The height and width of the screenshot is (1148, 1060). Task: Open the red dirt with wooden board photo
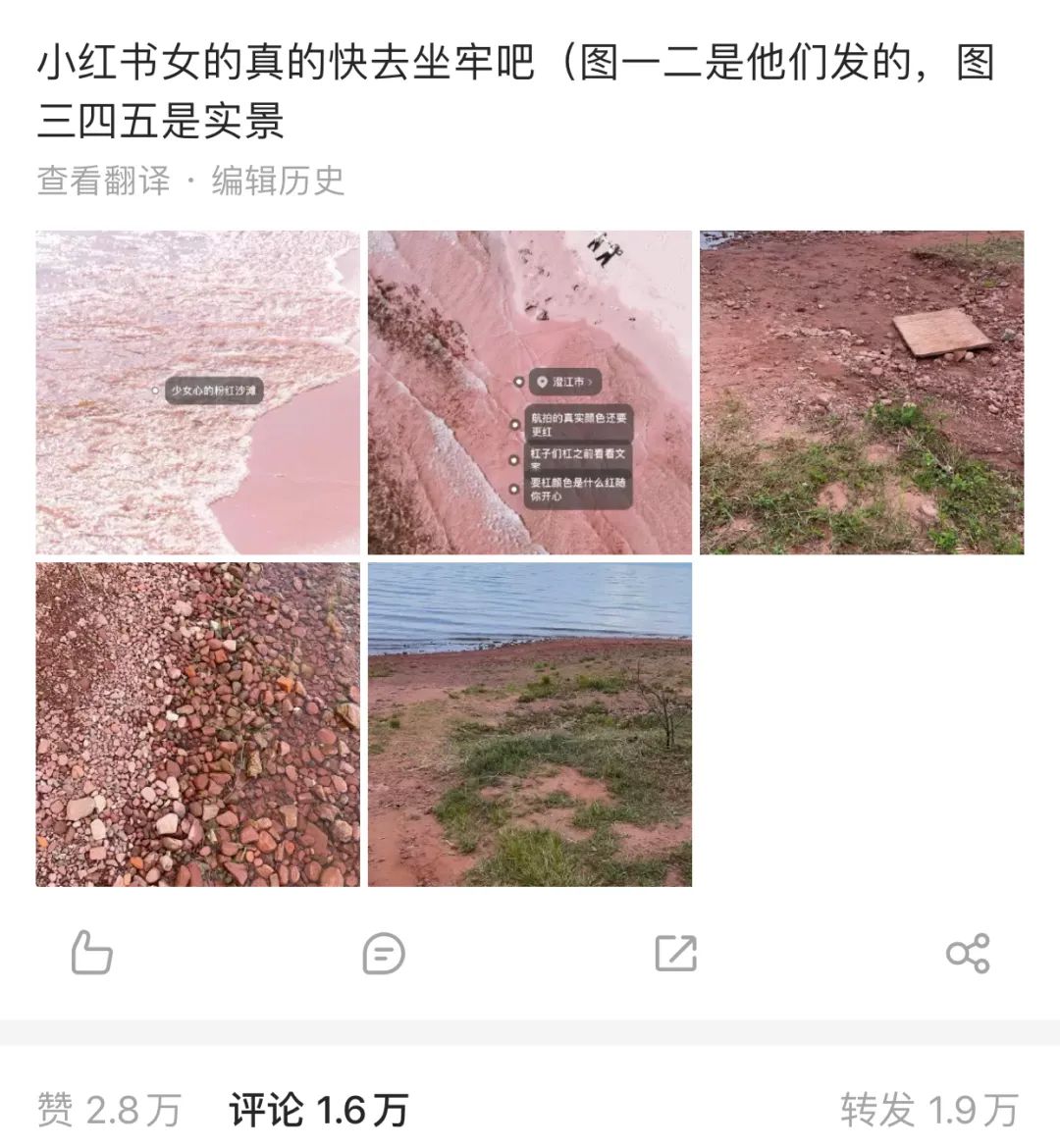coord(862,392)
